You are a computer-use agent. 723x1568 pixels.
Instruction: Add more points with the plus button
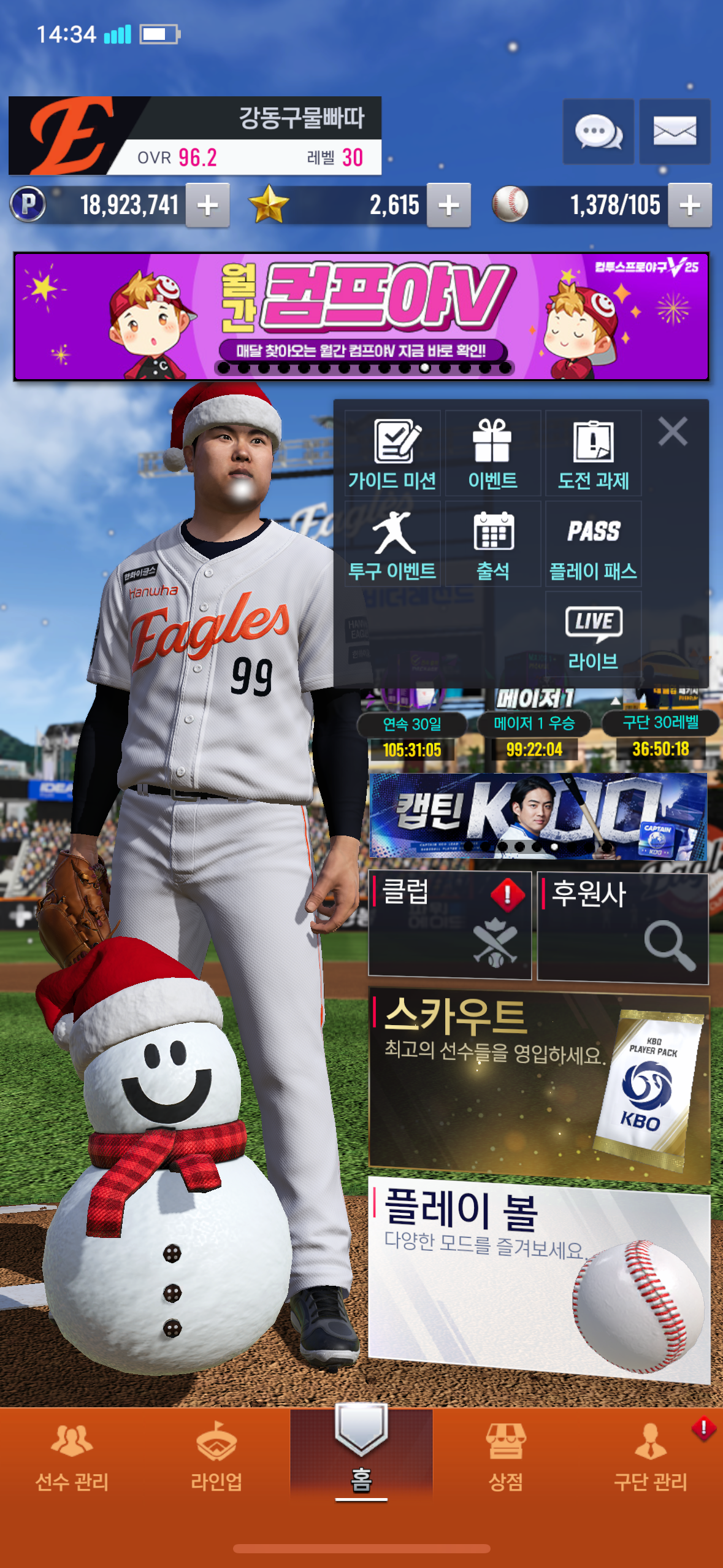coord(208,206)
